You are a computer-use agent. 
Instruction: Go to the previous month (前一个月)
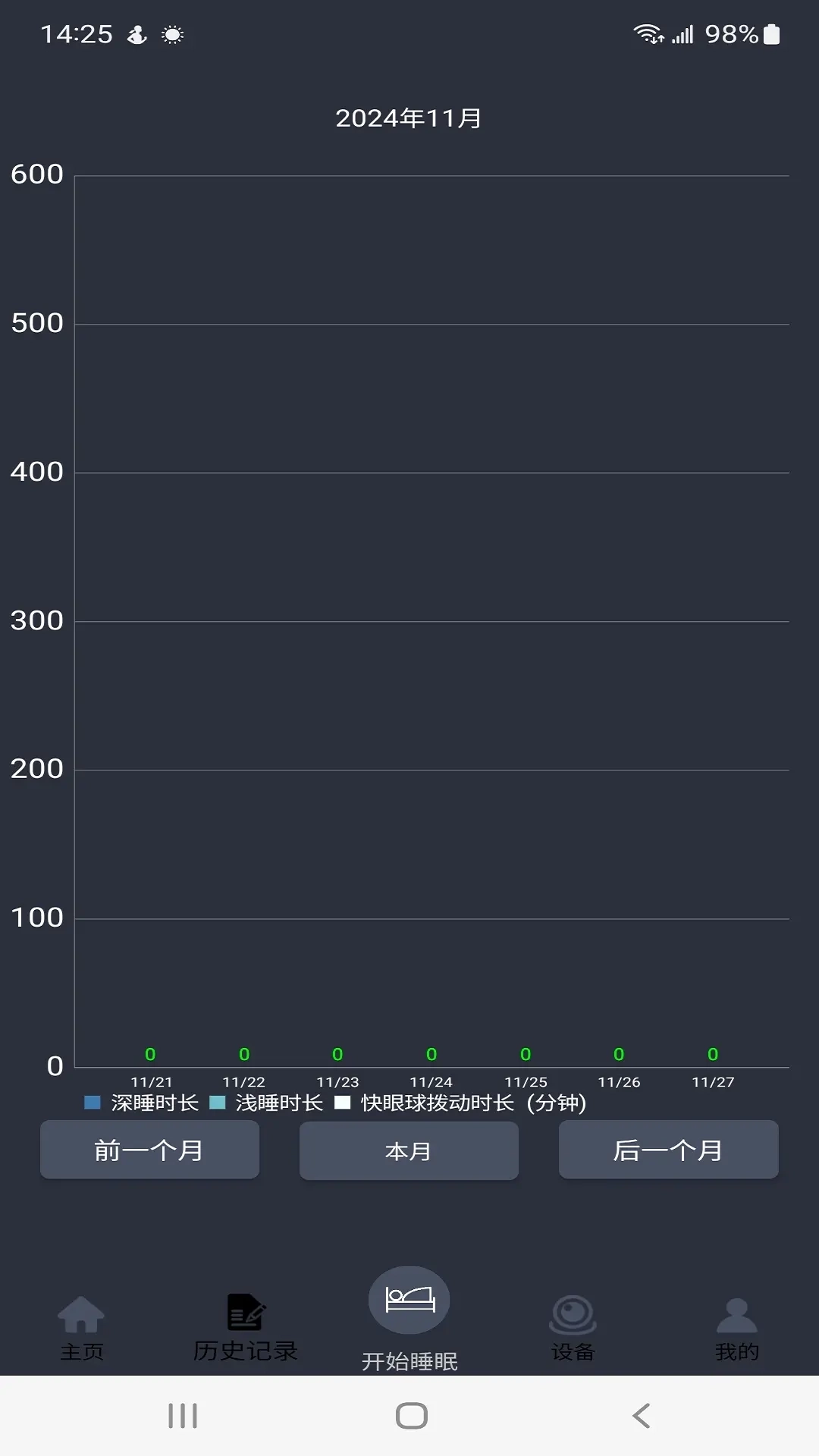(x=149, y=1150)
